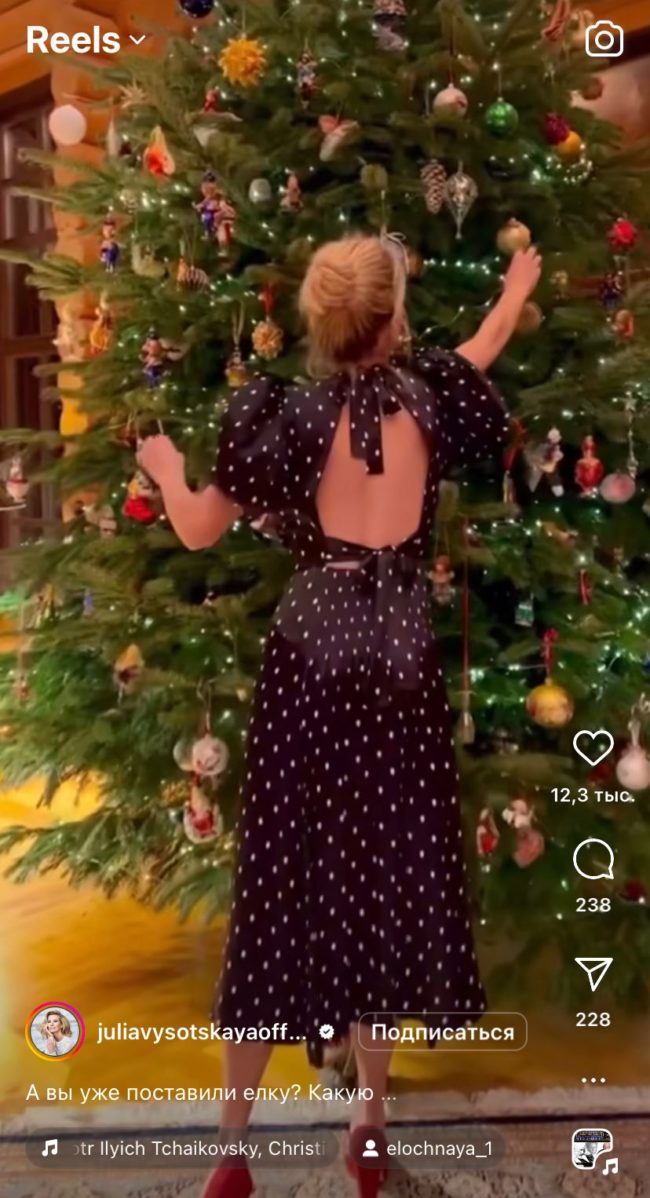Open juliavysotskayaoff profile avatar
The width and height of the screenshot is (650, 1198).
pos(54,1032)
